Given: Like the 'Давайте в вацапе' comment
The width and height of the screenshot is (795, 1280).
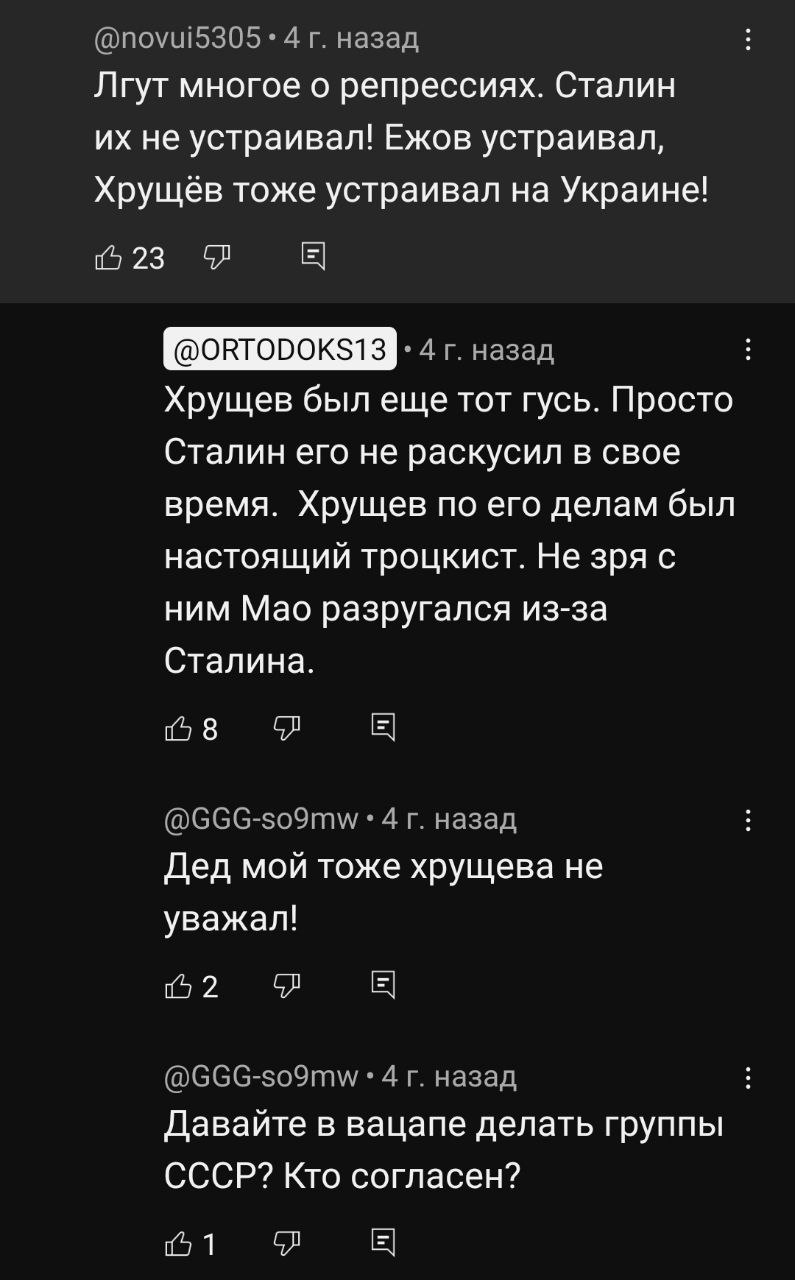Looking at the screenshot, I should coord(177,1244).
